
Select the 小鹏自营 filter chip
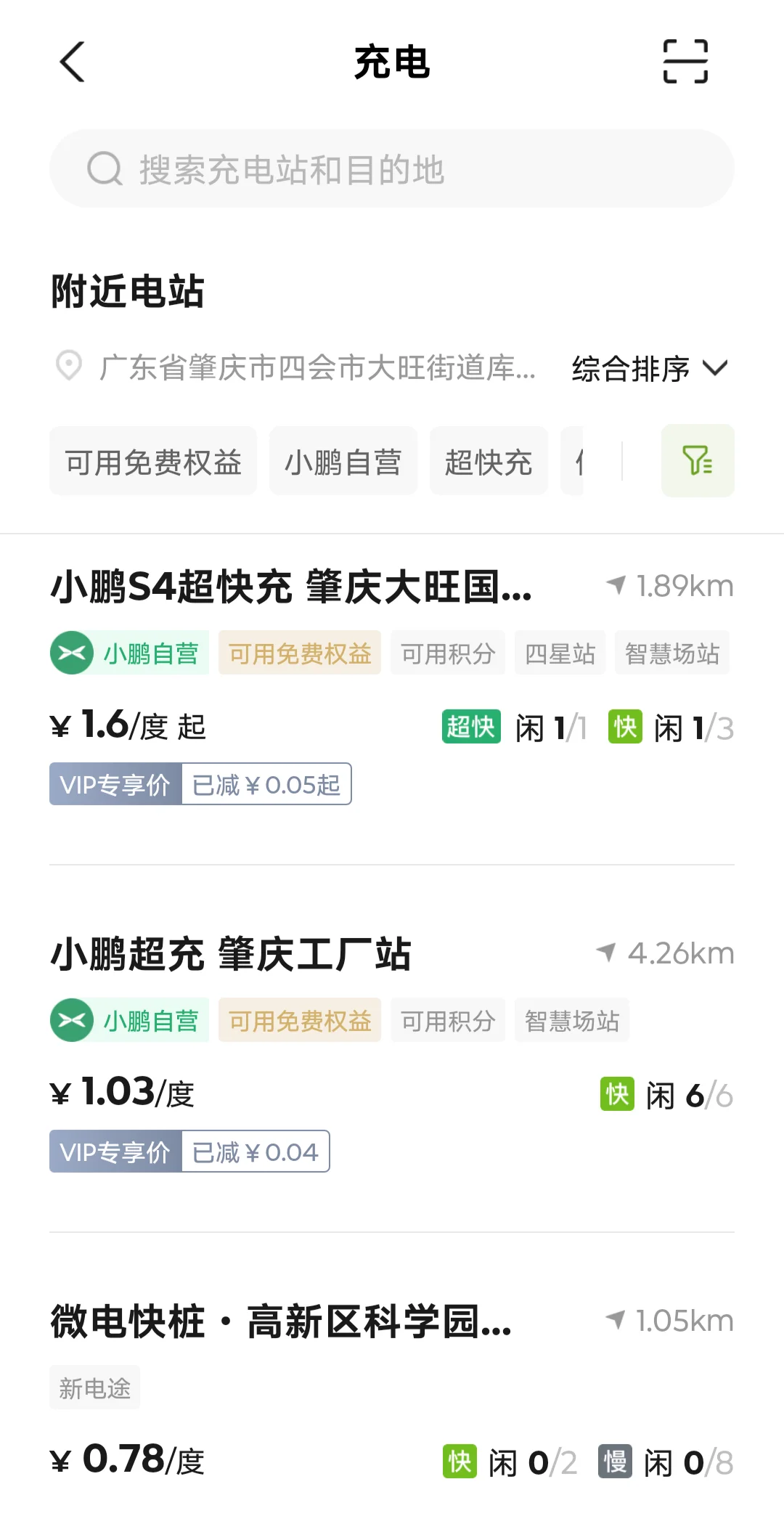click(343, 461)
